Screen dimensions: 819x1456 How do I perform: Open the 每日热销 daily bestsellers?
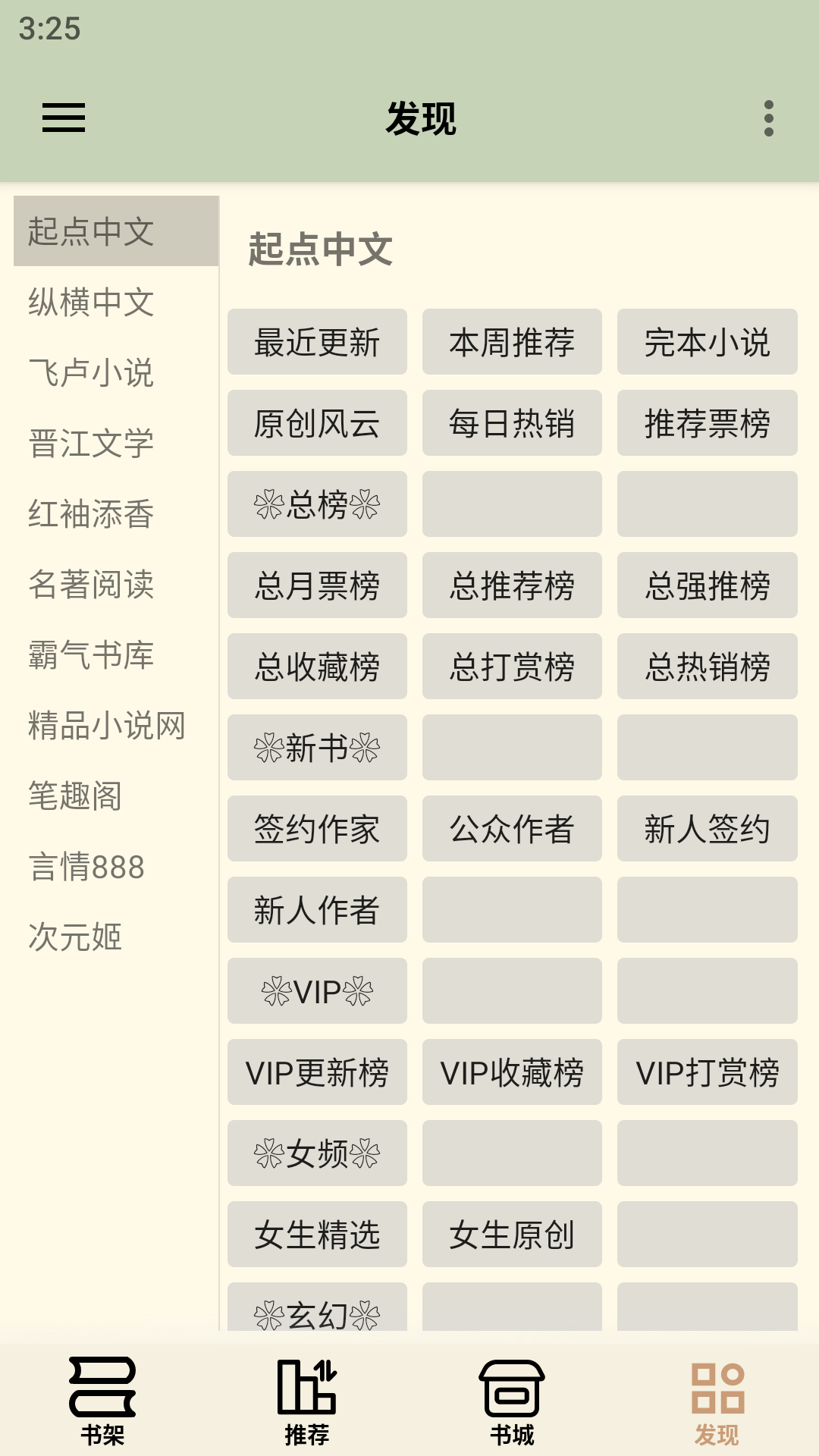point(512,424)
